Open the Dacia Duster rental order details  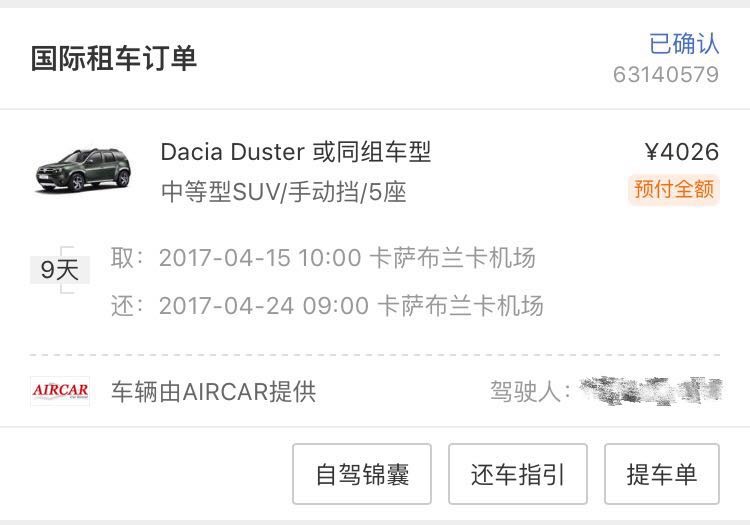pyautogui.click(x=296, y=152)
